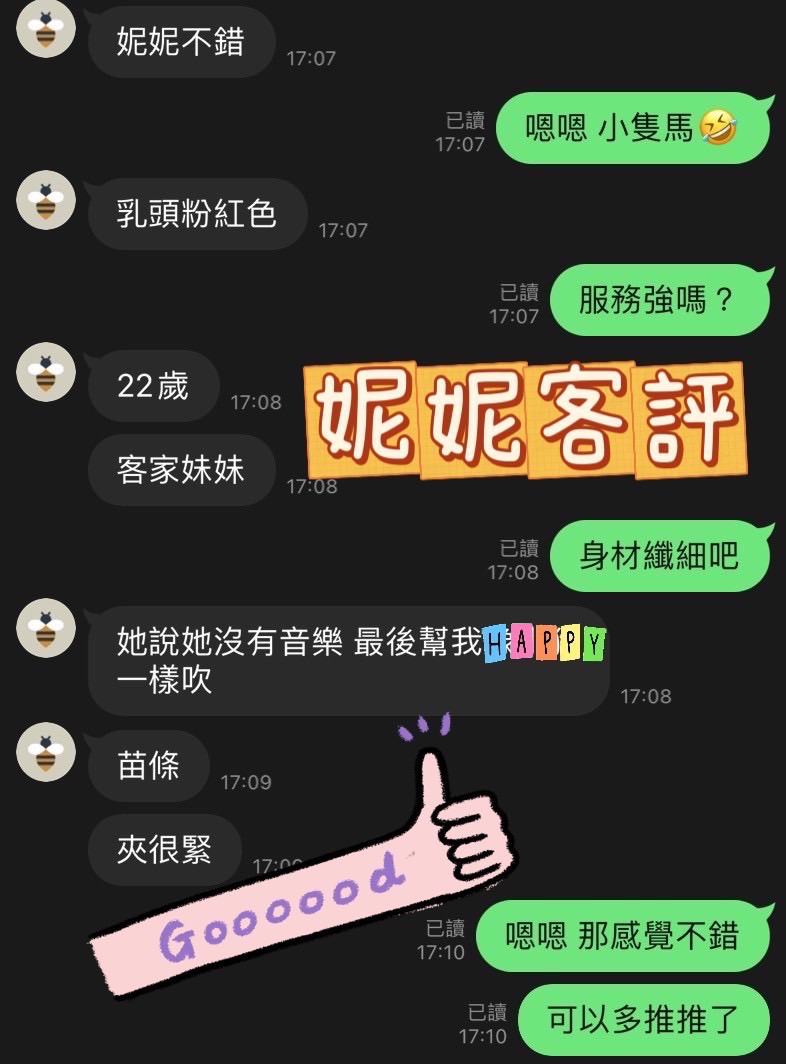Tap the bee avatar next to 乳頭粉紅色
This screenshot has height=1064, width=786.
[44, 202]
